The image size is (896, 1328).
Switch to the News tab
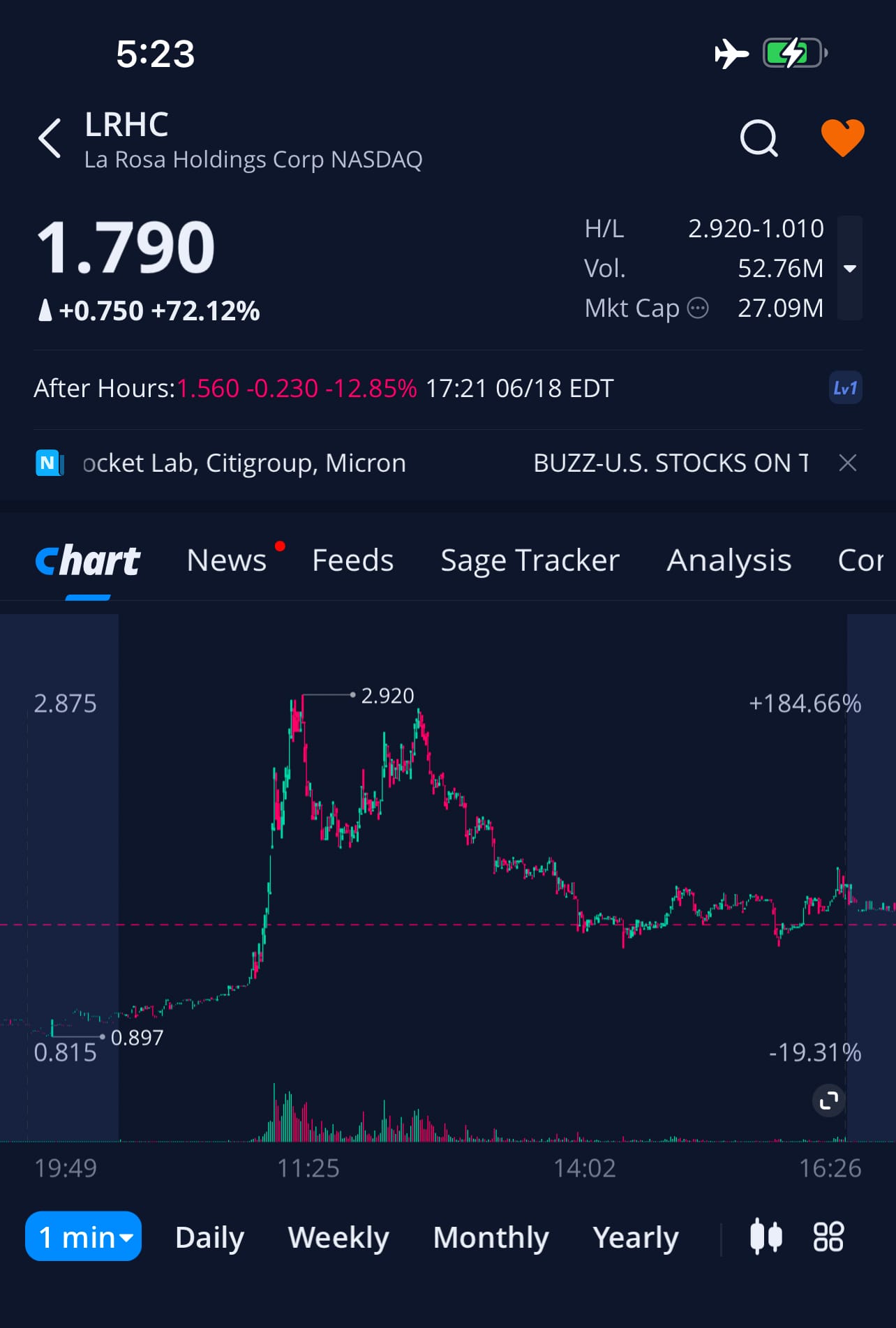(227, 560)
